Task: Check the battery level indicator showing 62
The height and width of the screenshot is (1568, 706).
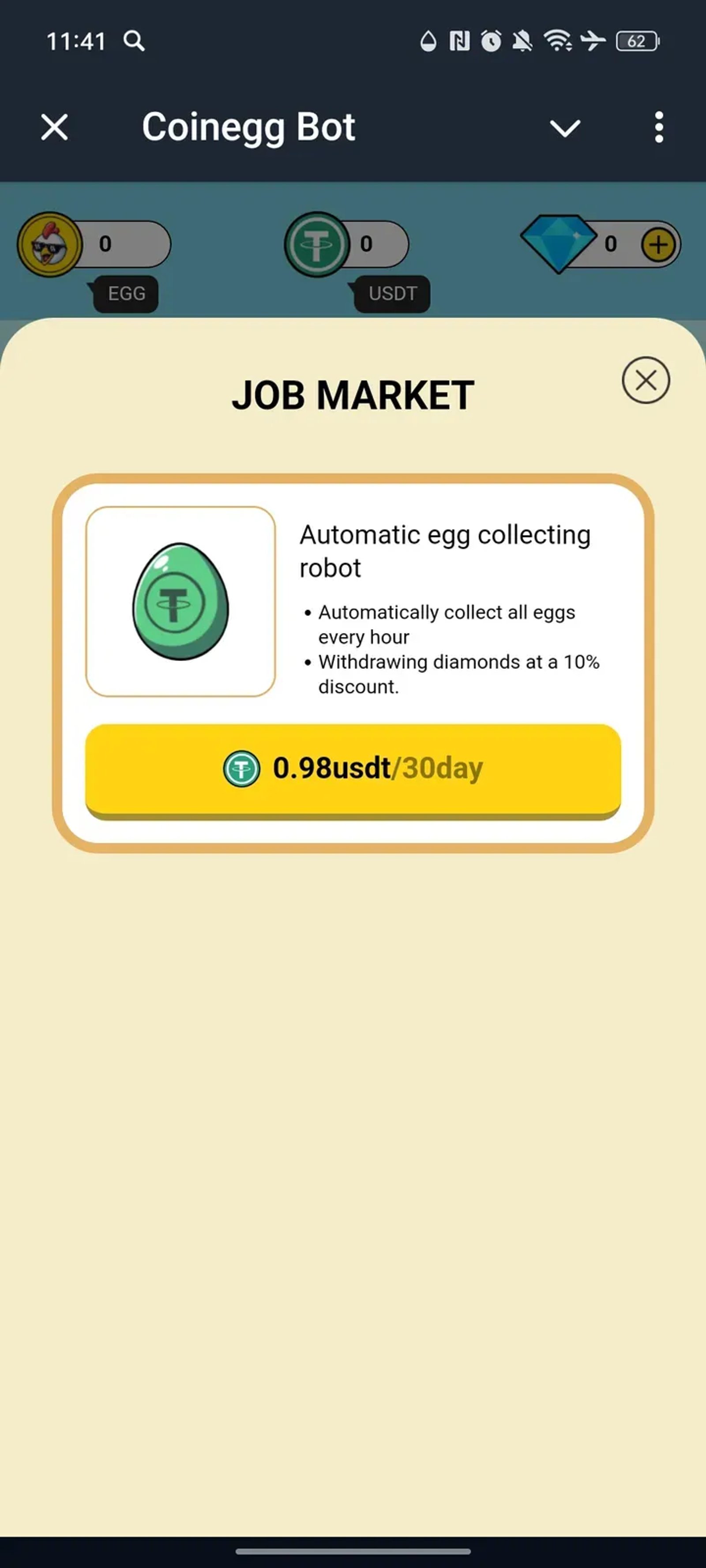Action: tap(637, 41)
